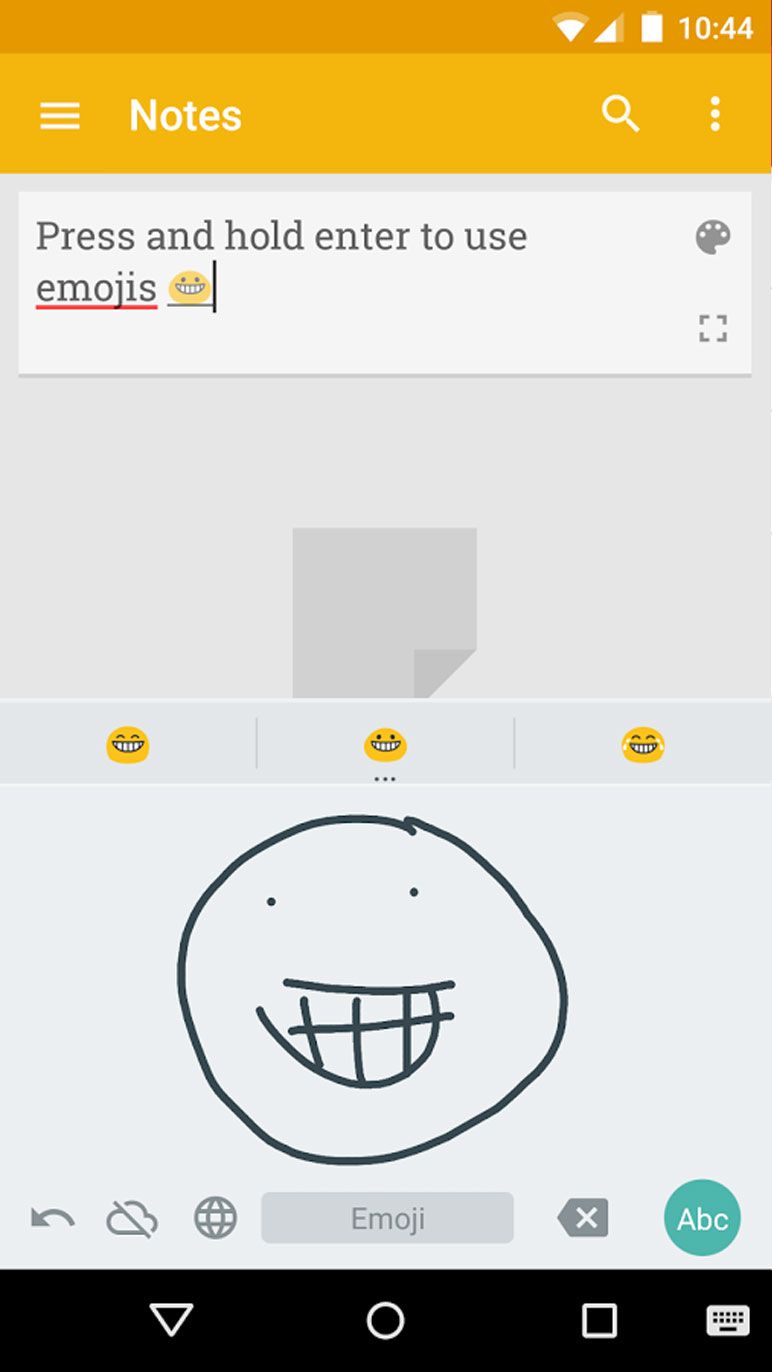Change the note color with the palette

[713, 238]
